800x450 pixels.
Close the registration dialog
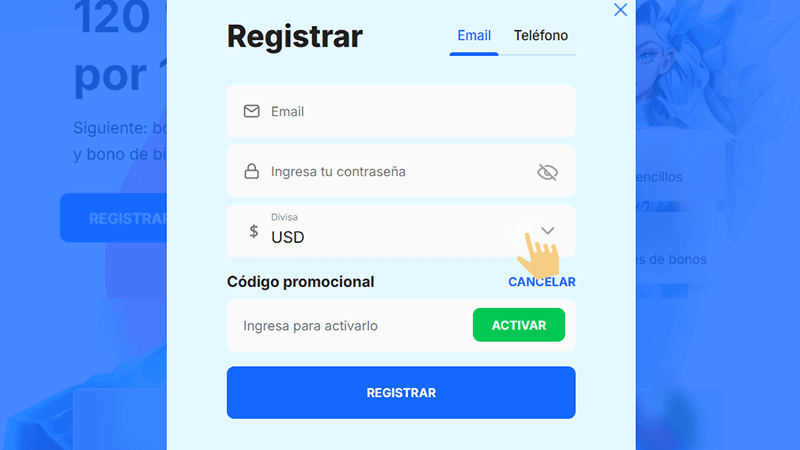pyautogui.click(x=620, y=10)
